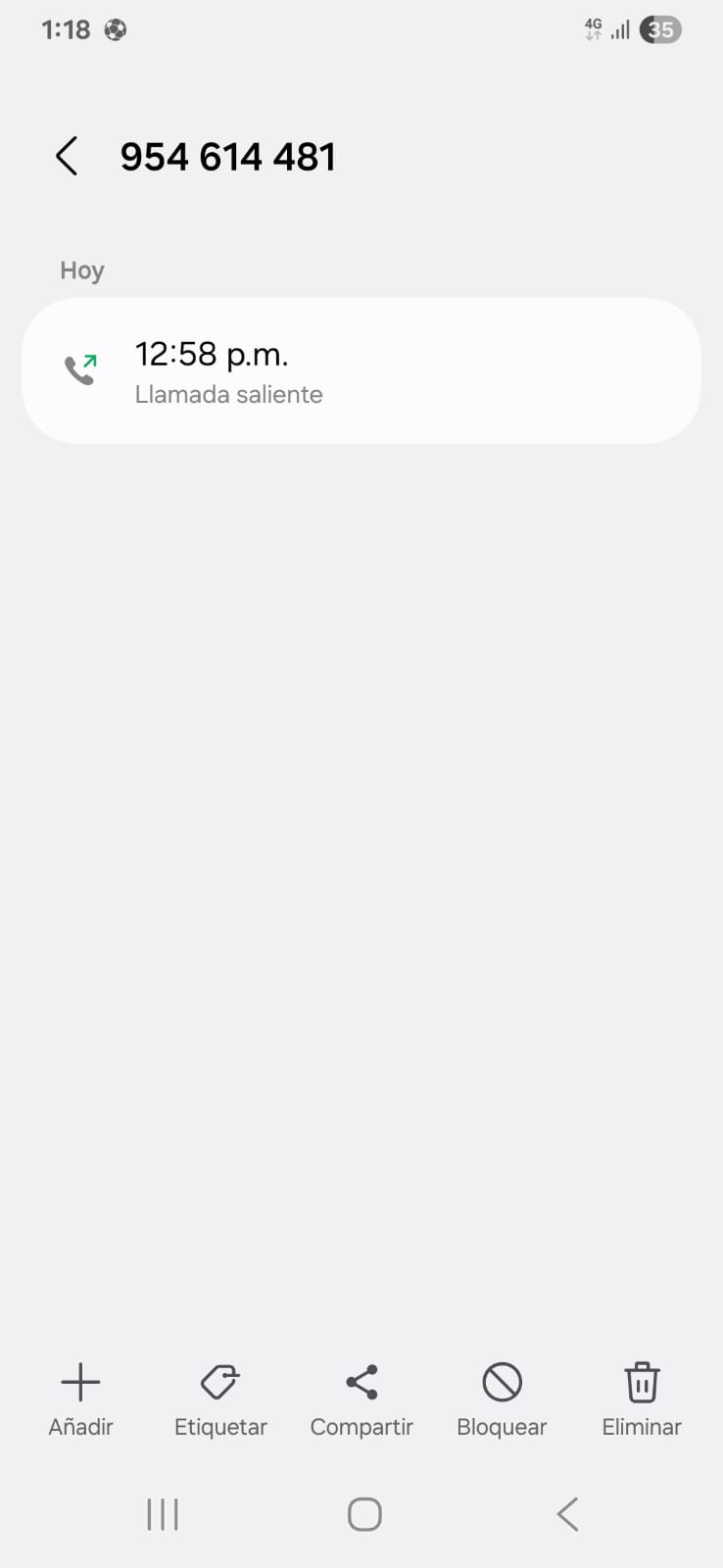Open recent apps from the navigation bar
This screenshot has width=723, height=1568.
click(163, 1514)
